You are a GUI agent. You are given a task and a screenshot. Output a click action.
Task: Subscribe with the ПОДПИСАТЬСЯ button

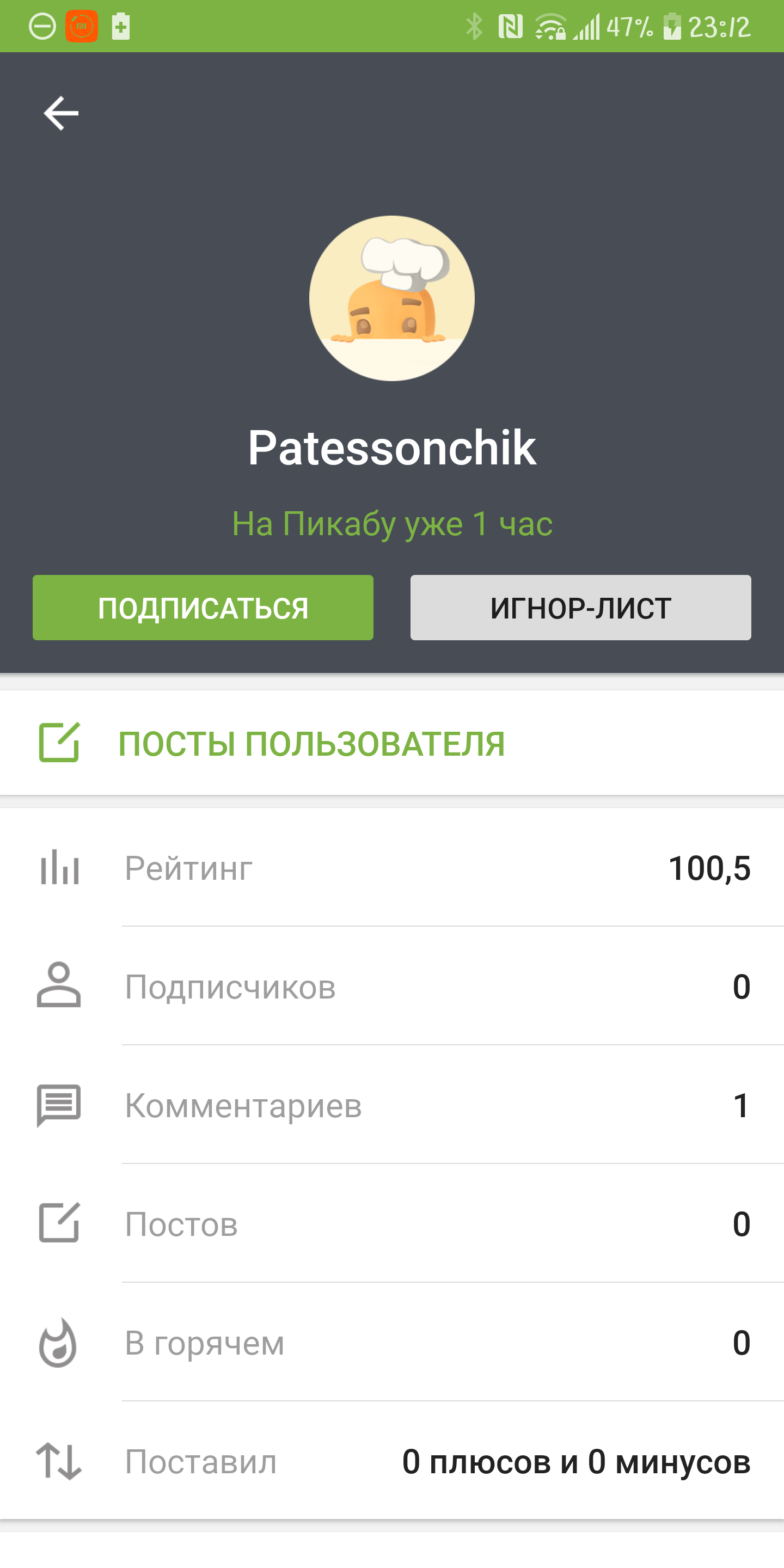203,608
